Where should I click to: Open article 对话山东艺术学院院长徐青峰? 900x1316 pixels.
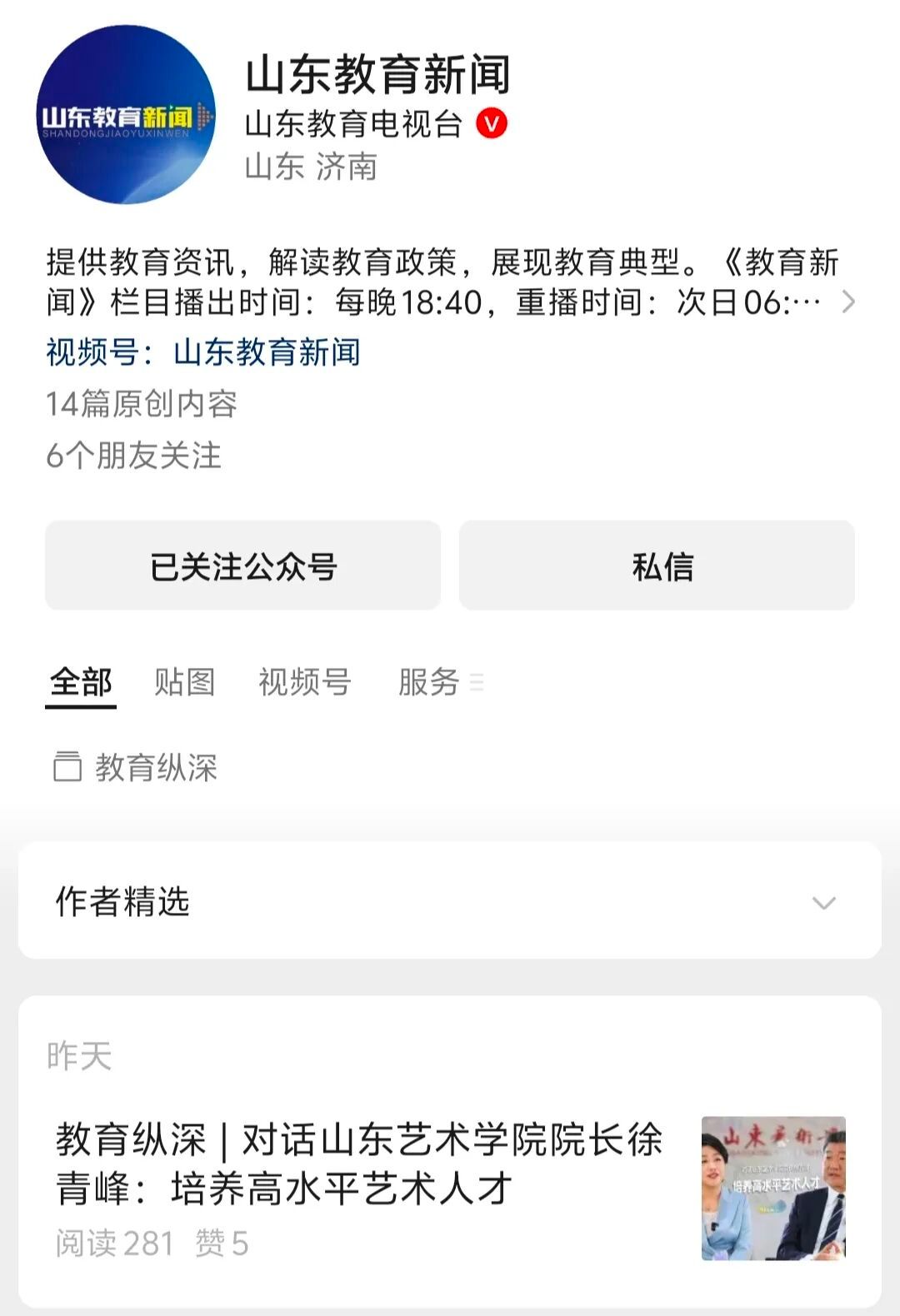pyautogui.click(x=358, y=1163)
